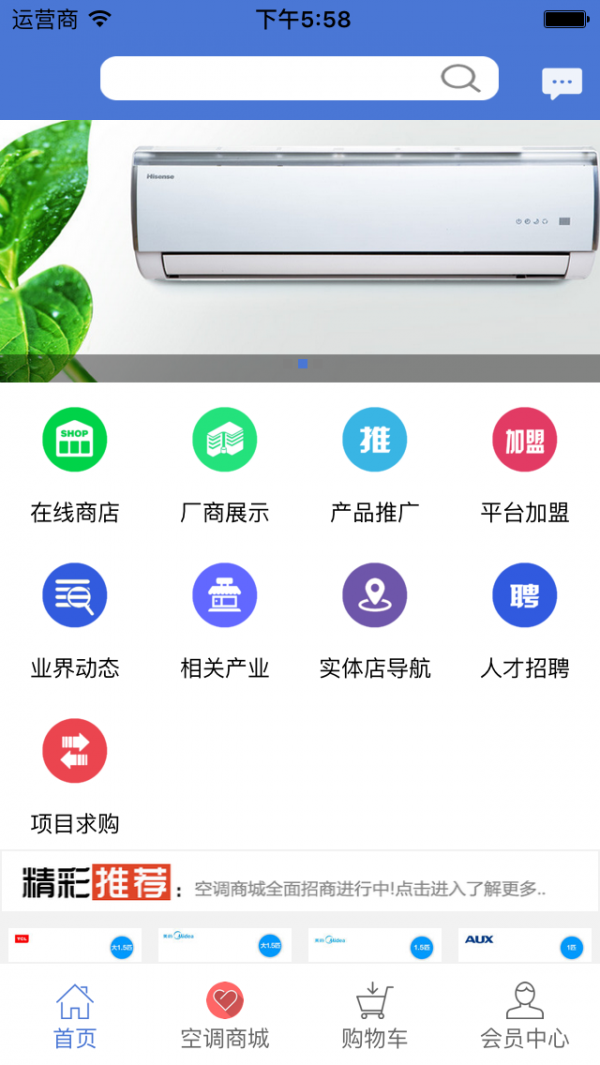Tap the 精彩推荐 recruitment announcement link

(370, 888)
